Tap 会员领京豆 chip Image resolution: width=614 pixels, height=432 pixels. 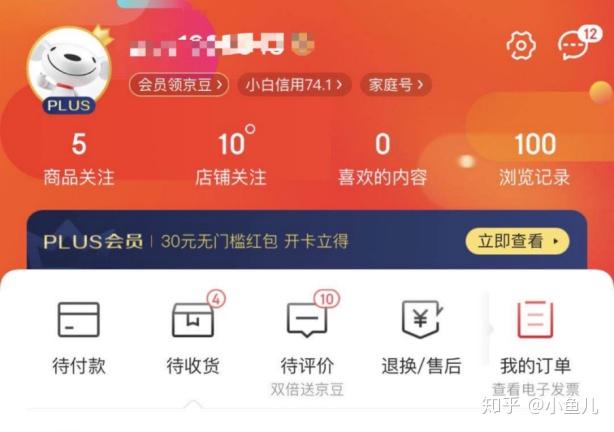[x=179, y=85]
